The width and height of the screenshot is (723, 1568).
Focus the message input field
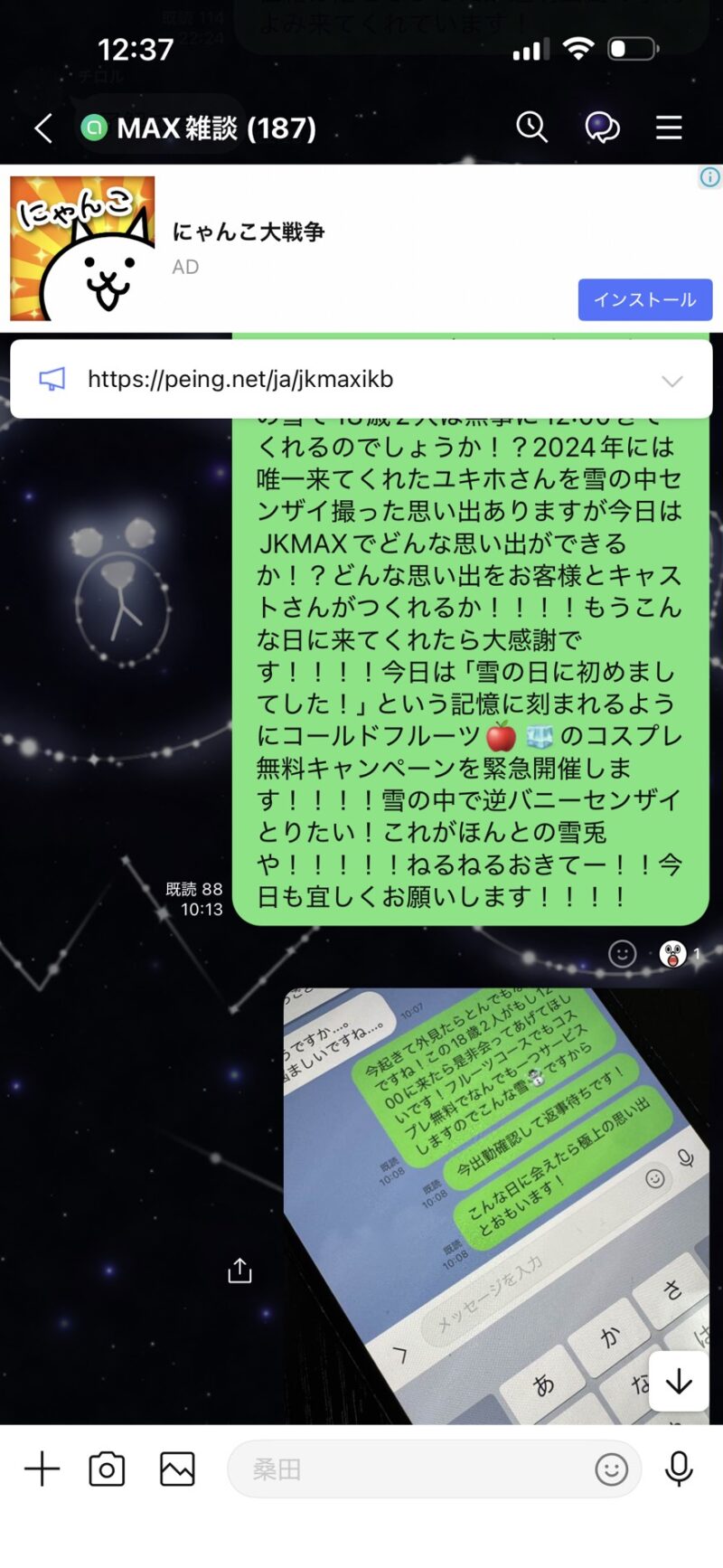pyautogui.click(x=407, y=1469)
